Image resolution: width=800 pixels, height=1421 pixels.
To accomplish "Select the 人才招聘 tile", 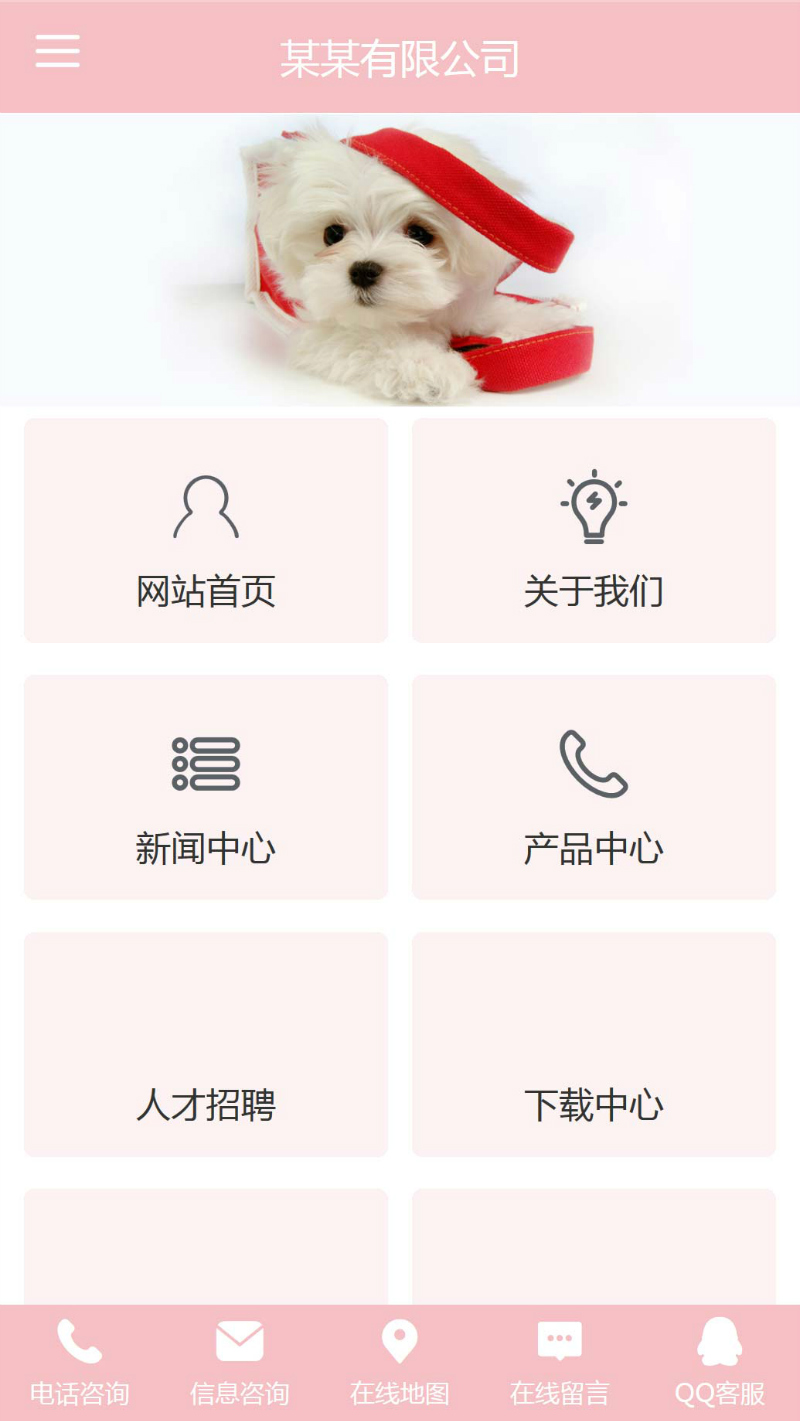I will [x=206, y=1045].
